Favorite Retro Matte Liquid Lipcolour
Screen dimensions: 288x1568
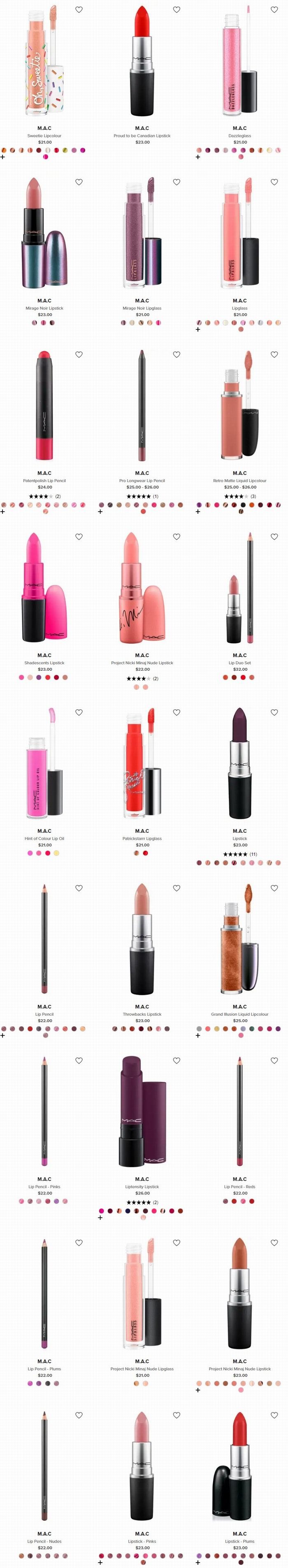pyautogui.click(x=274, y=354)
